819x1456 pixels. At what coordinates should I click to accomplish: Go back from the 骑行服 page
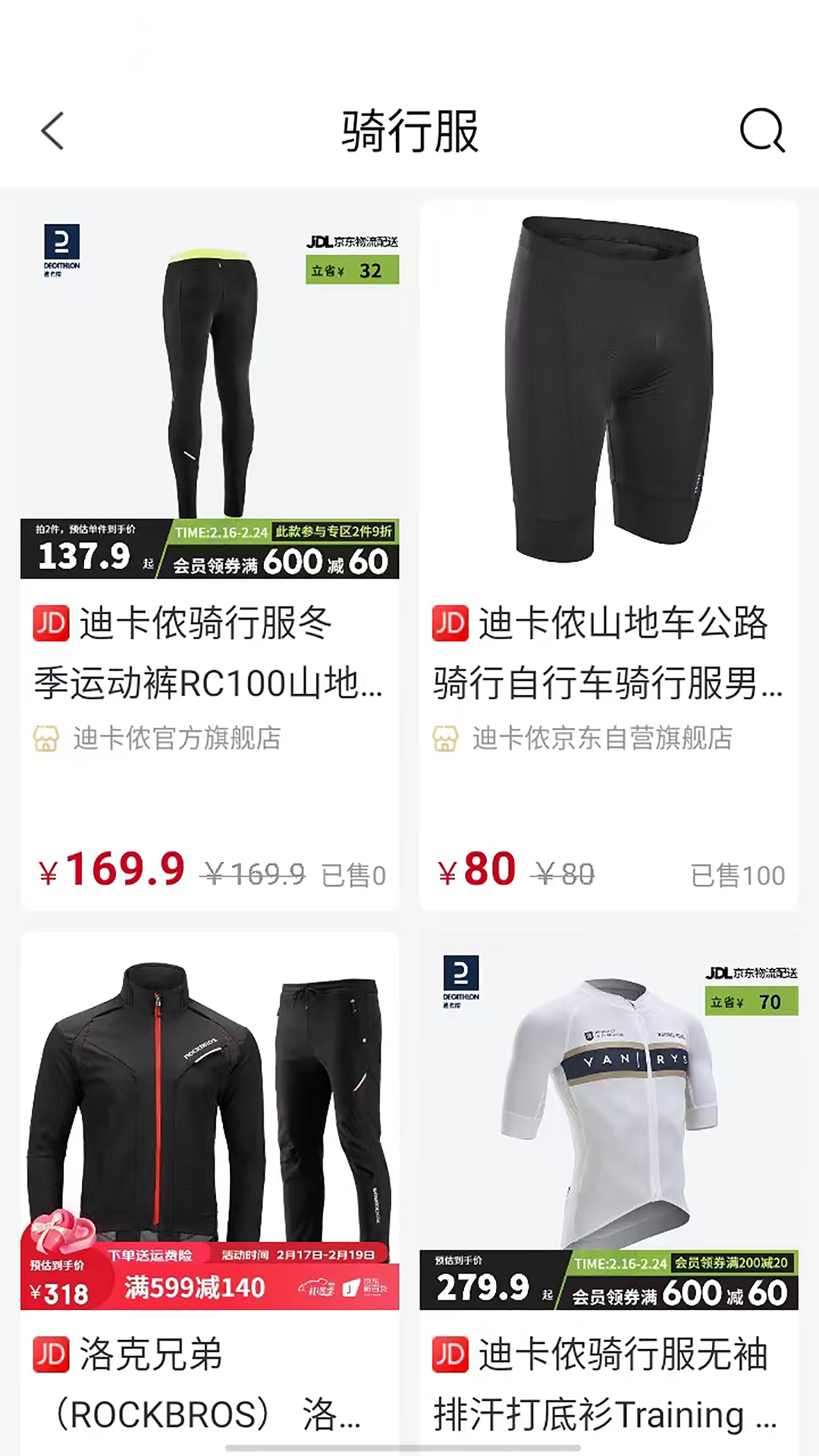pyautogui.click(x=52, y=131)
